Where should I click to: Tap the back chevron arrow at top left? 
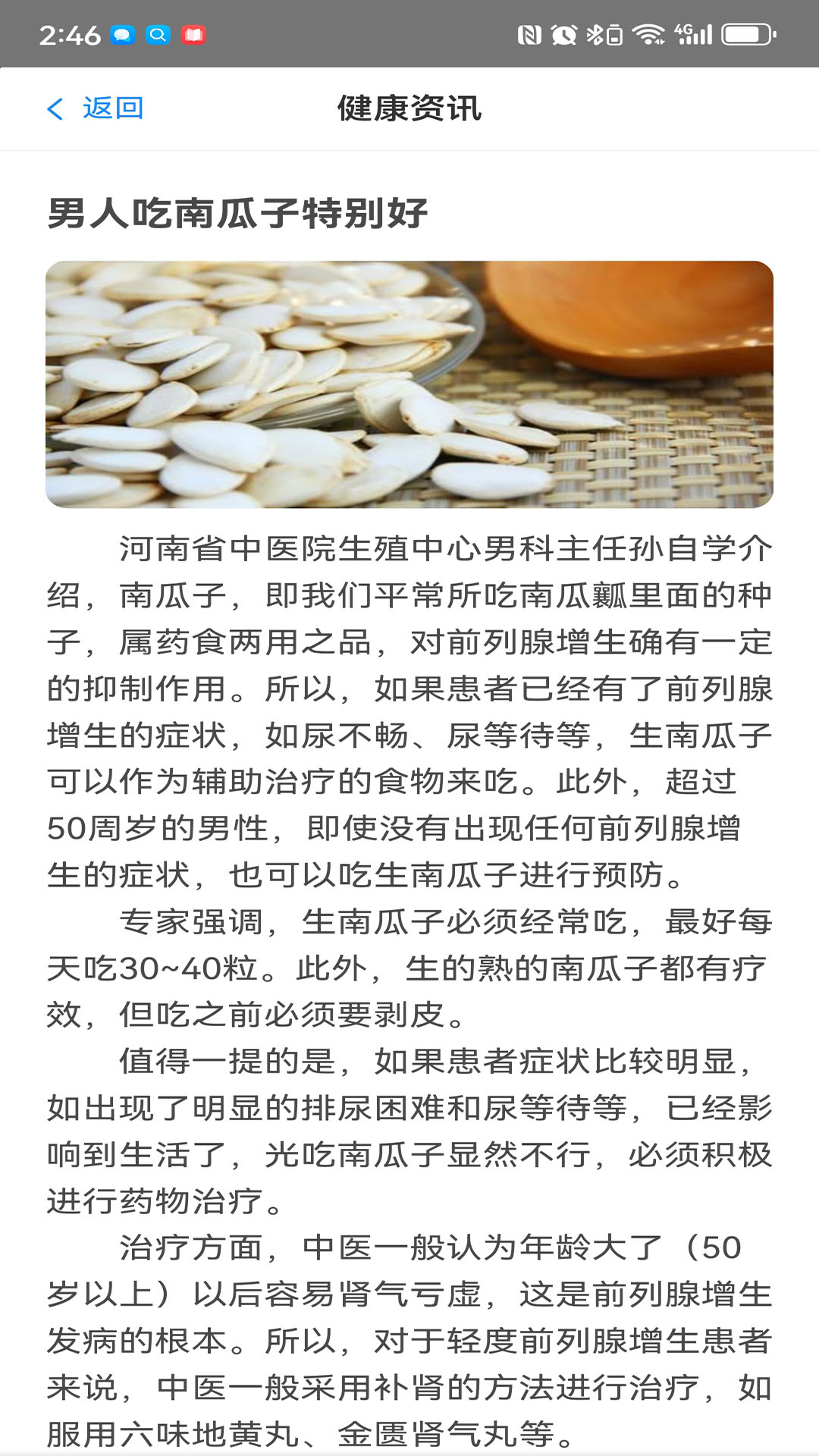click(57, 109)
